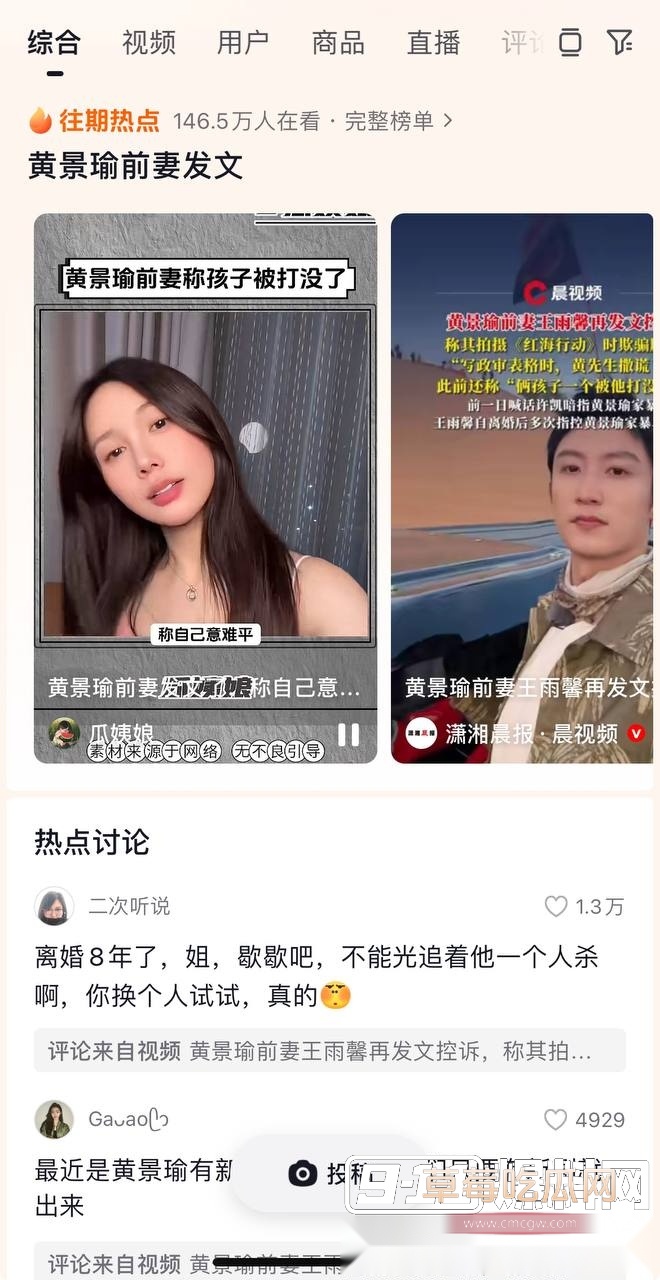Switch to the 用户 tab

click(x=243, y=43)
